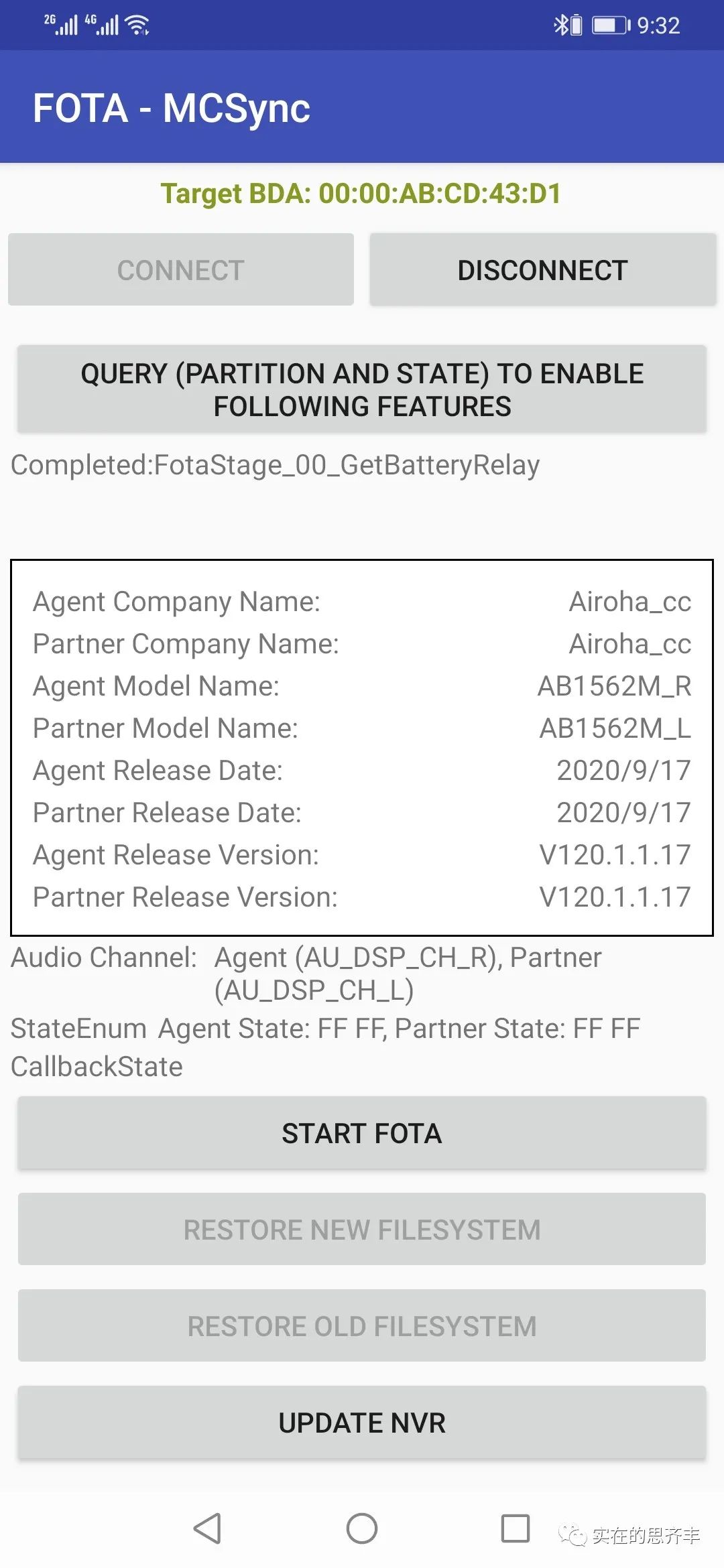The height and width of the screenshot is (1568, 724).
Task: Tap the greyed-out Connect button
Action: pyautogui.click(x=181, y=270)
